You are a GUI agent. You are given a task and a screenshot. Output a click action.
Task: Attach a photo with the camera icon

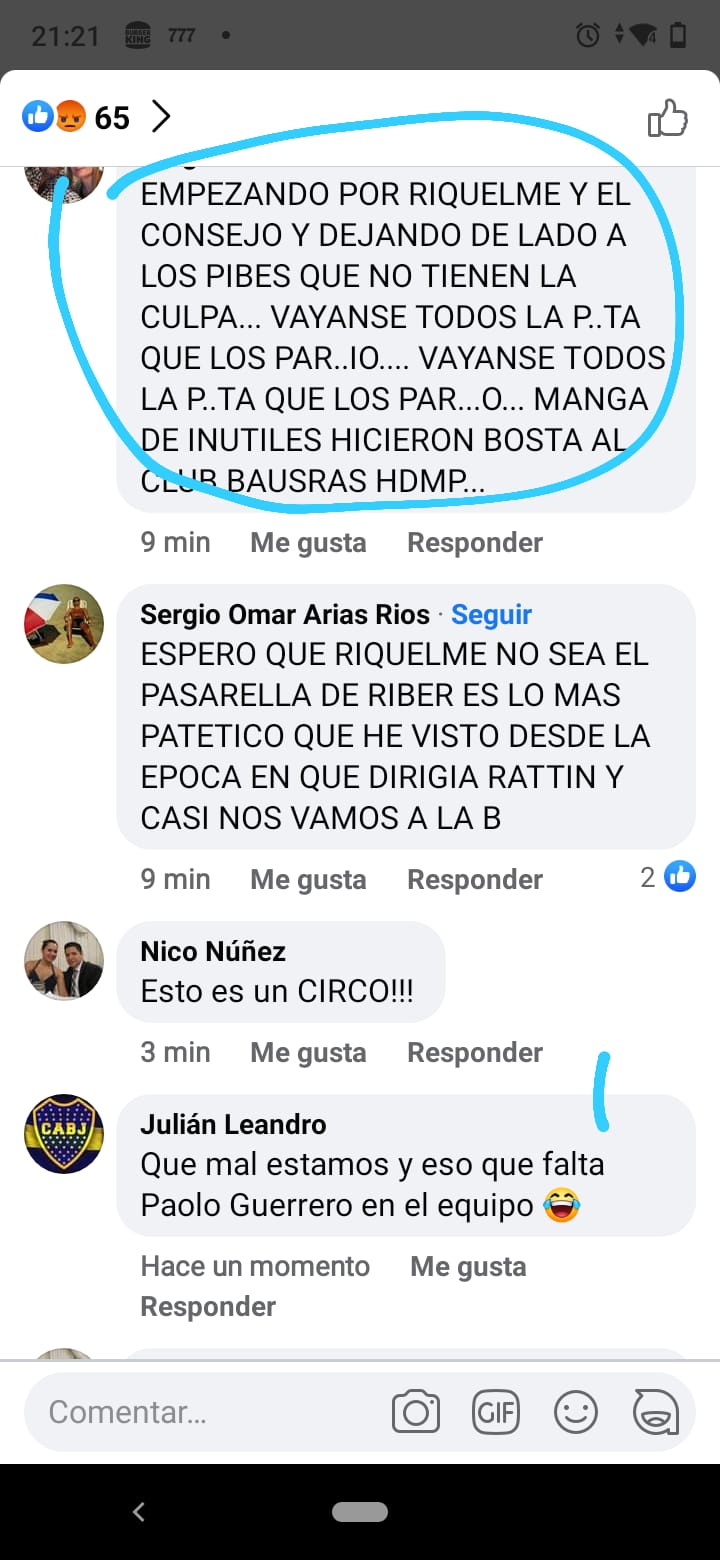(x=416, y=1412)
